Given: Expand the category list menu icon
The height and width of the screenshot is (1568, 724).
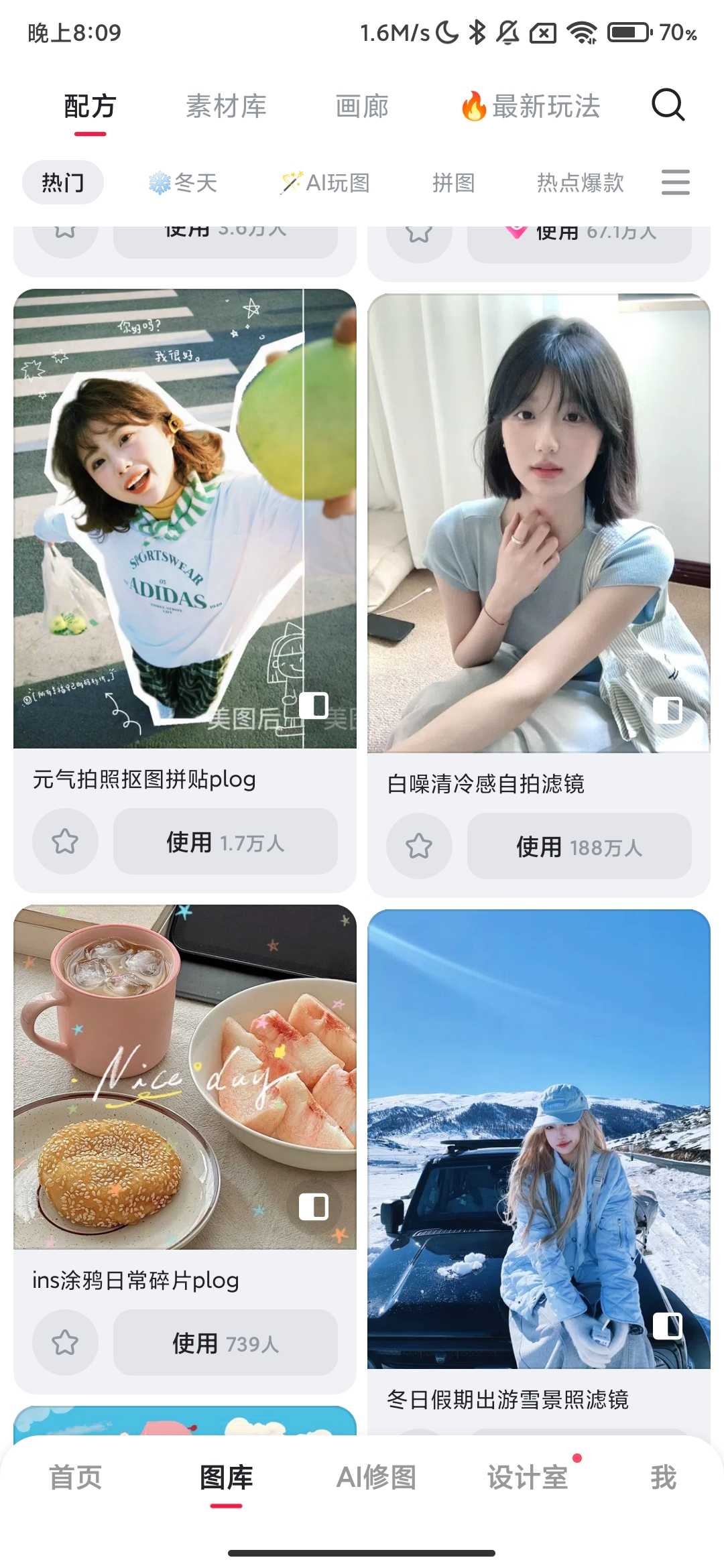Looking at the screenshot, I should tap(675, 182).
